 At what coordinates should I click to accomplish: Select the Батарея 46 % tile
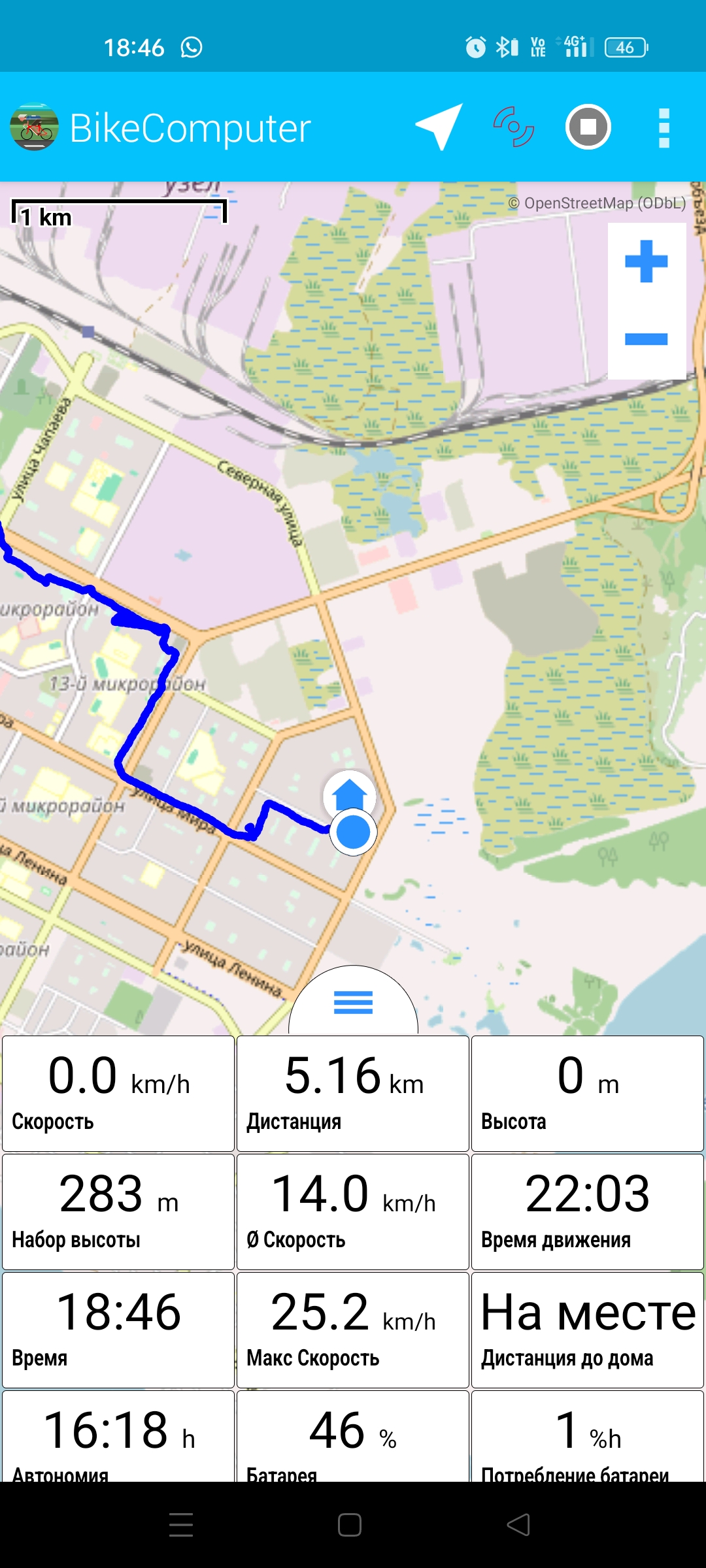[x=353, y=1436]
